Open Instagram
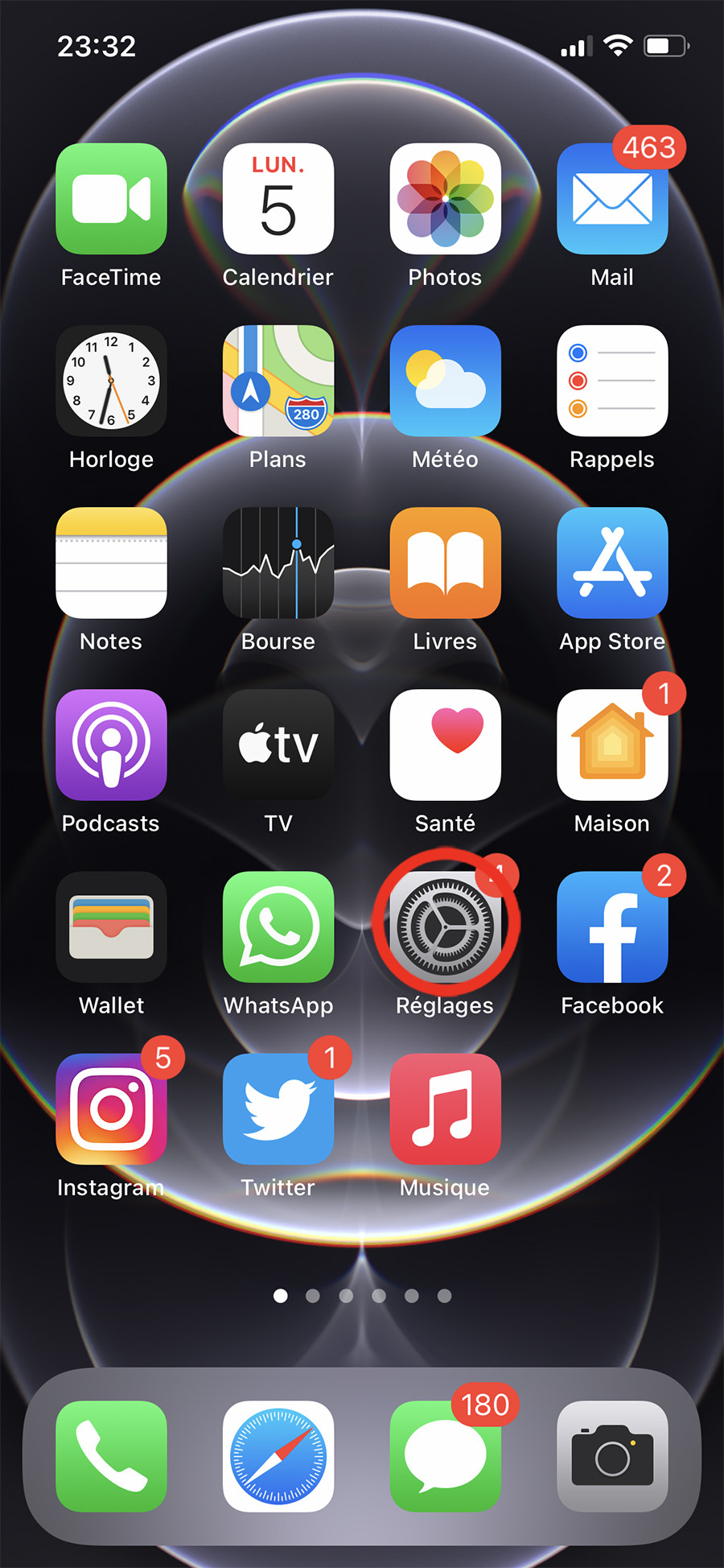Screen dimensions: 724x1568 coord(111,1108)
